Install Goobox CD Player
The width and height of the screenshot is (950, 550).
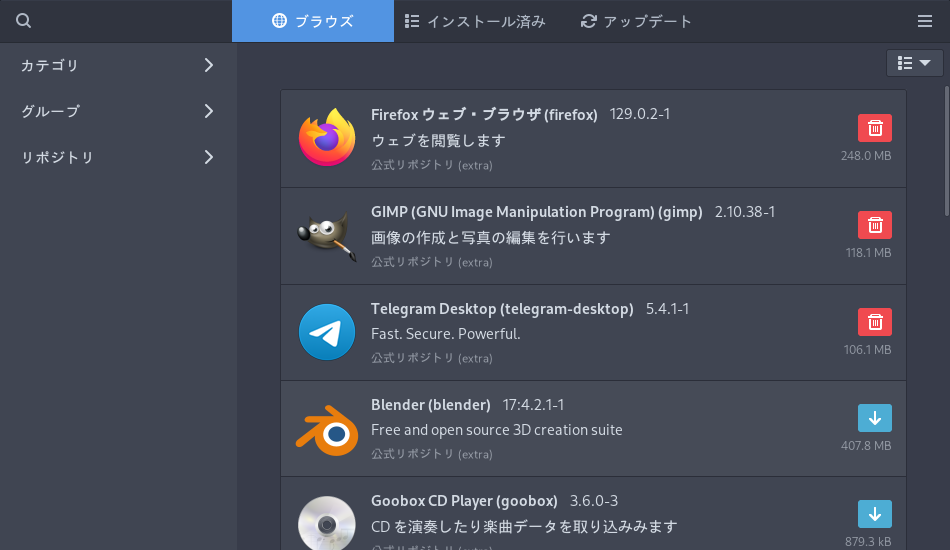click(x=874, y=514)
